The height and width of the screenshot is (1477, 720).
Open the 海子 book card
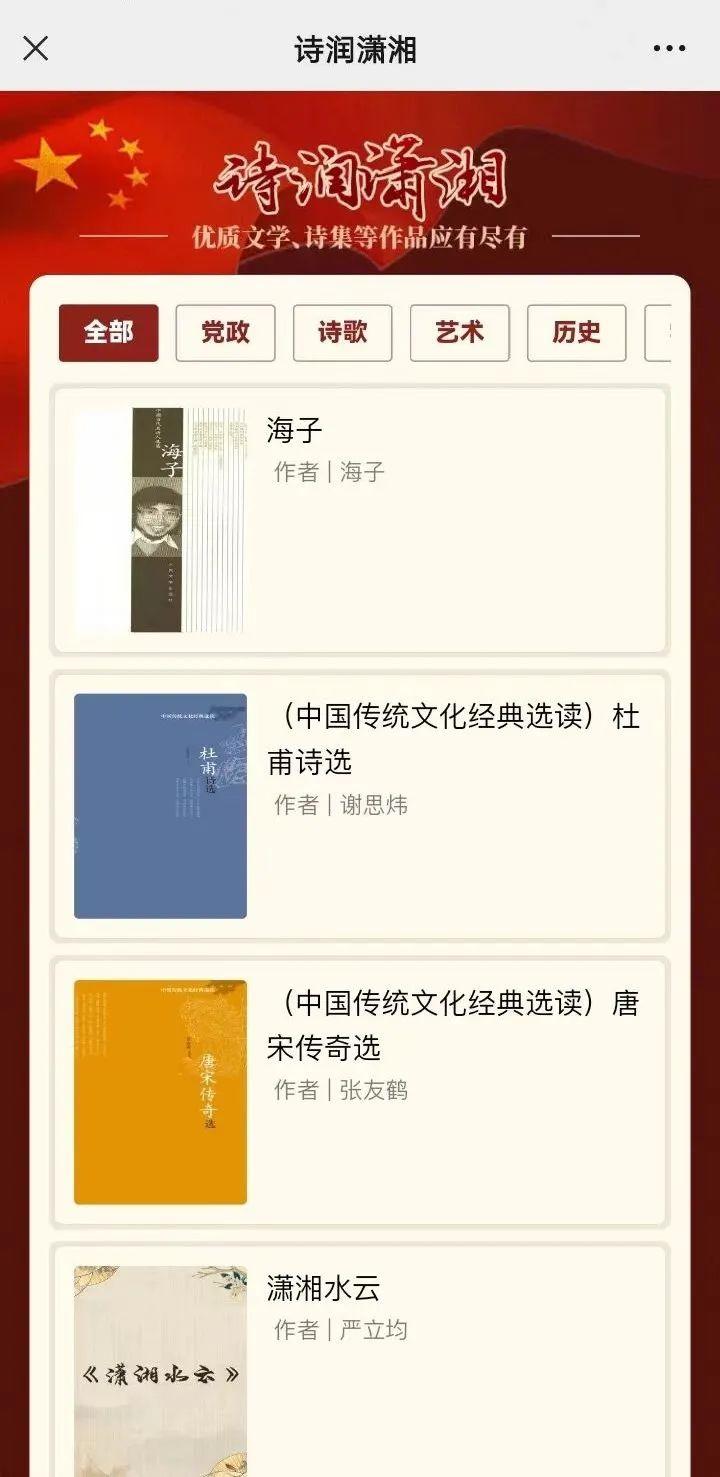tap(360, 520)
